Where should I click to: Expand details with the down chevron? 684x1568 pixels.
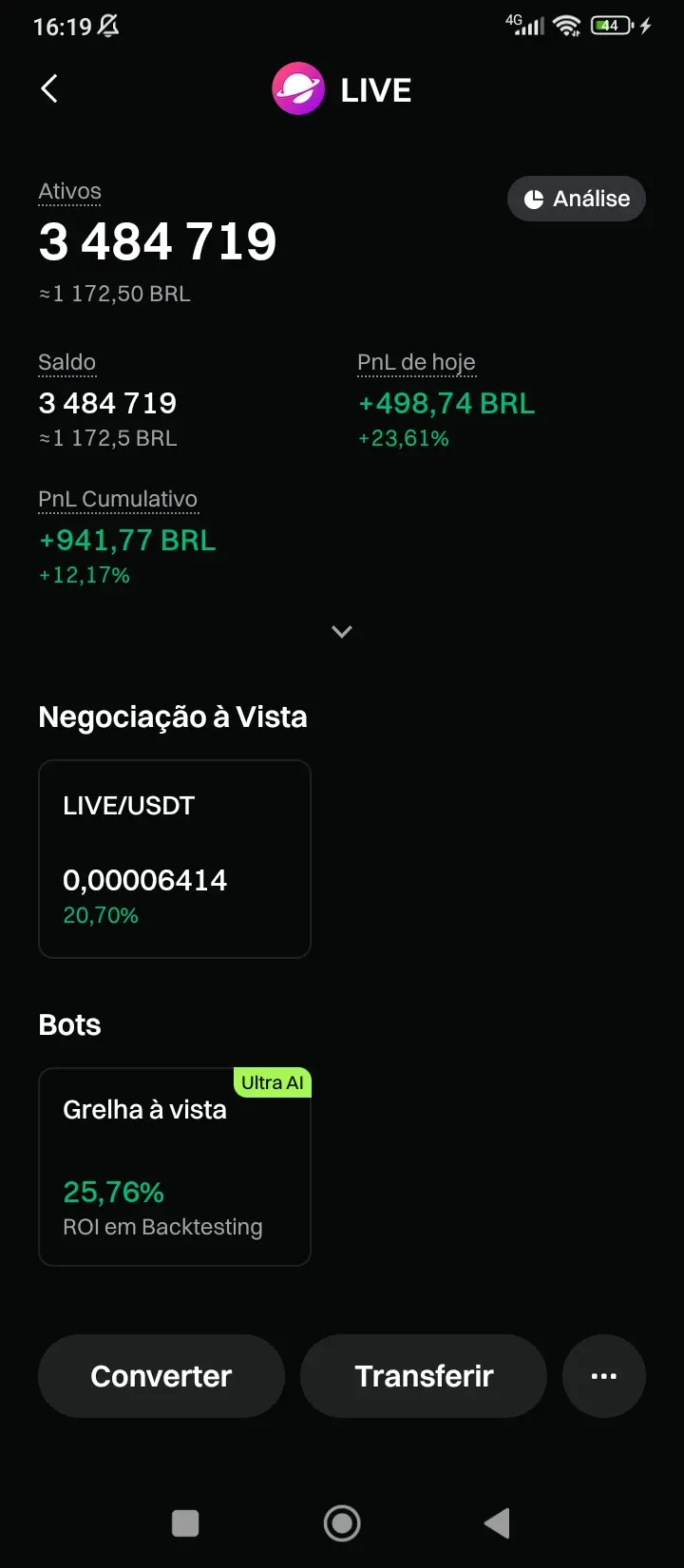pyautogui.click(x=342, y=632)
